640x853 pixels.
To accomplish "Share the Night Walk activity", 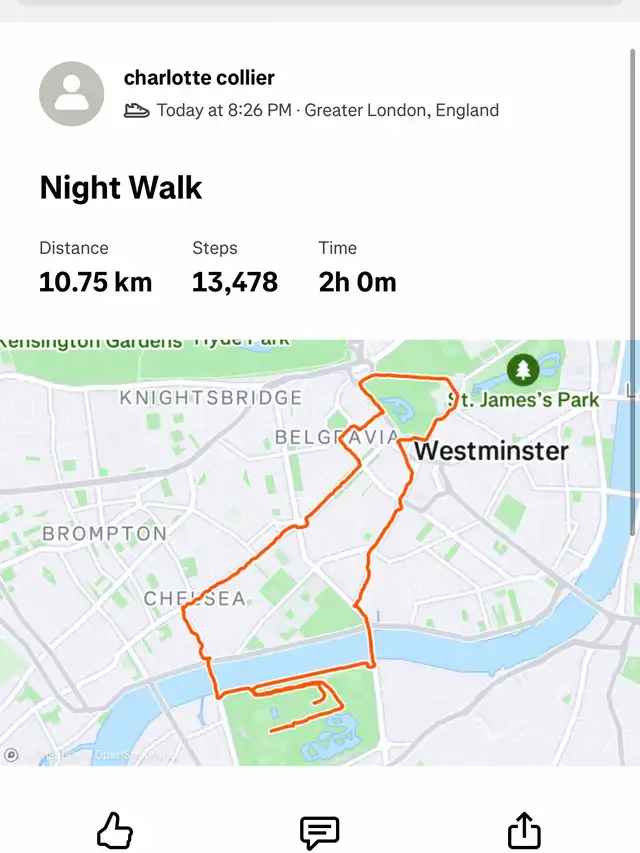I will click(524, 830).
